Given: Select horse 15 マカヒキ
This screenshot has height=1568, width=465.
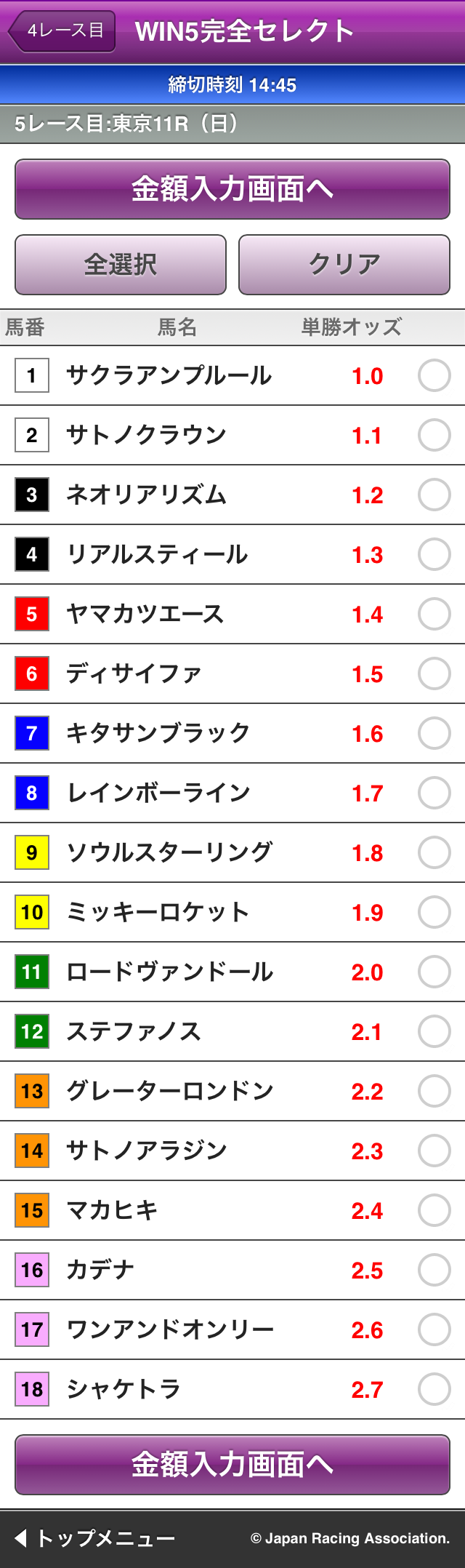Looking at the screenshot, I should 434,1211.
